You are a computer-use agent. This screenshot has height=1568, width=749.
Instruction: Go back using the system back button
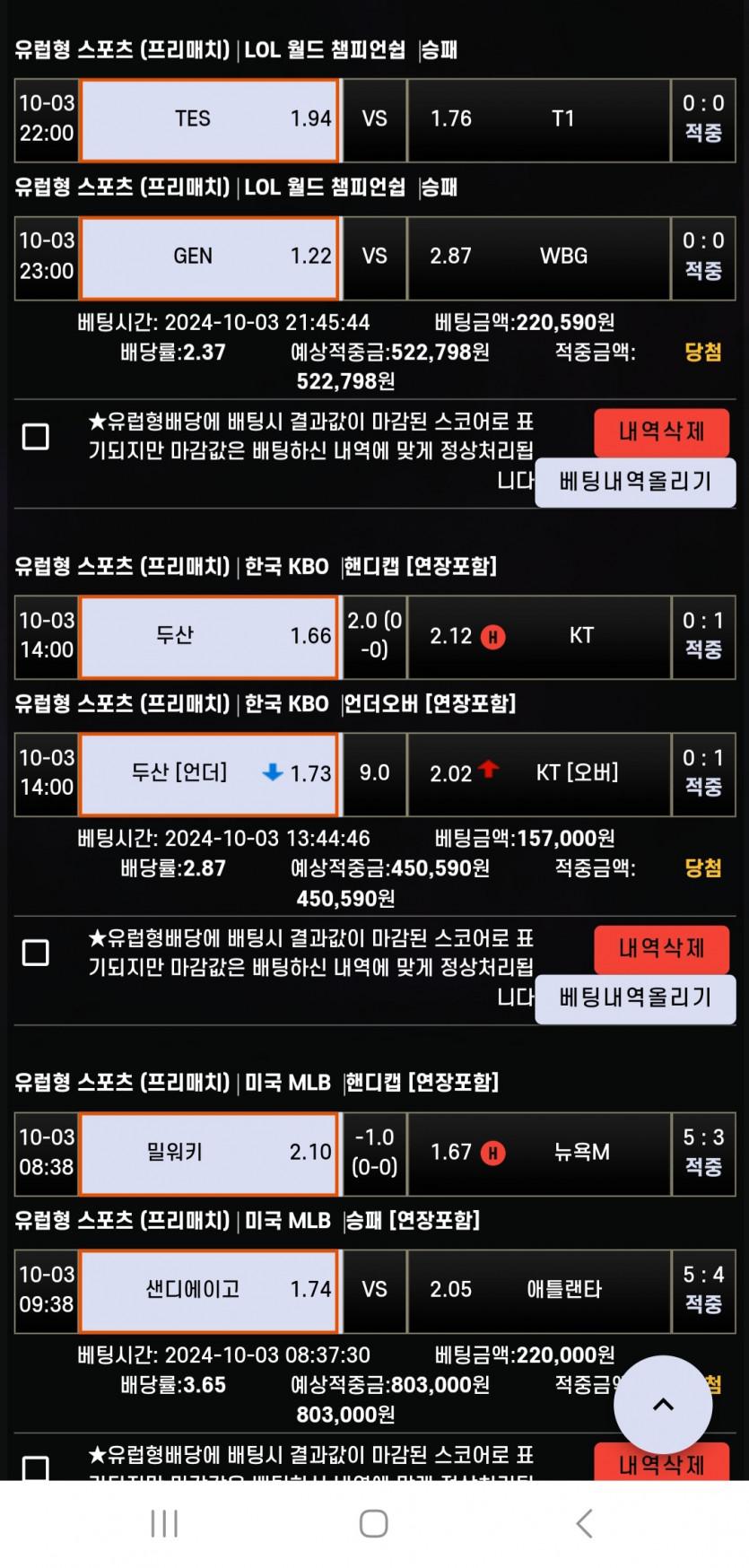coord(584,1523)
